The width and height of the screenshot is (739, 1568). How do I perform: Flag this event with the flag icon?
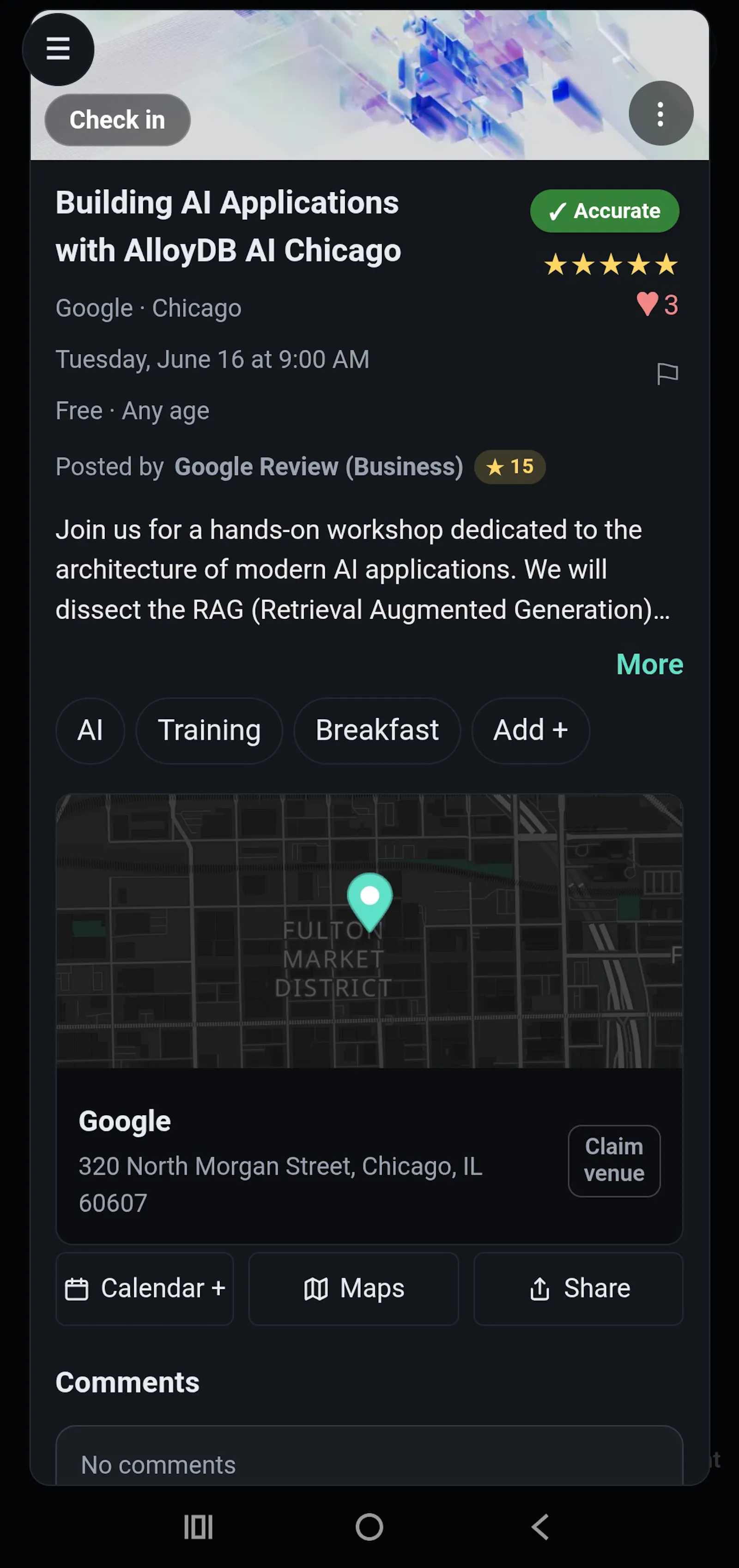point(667,373)
